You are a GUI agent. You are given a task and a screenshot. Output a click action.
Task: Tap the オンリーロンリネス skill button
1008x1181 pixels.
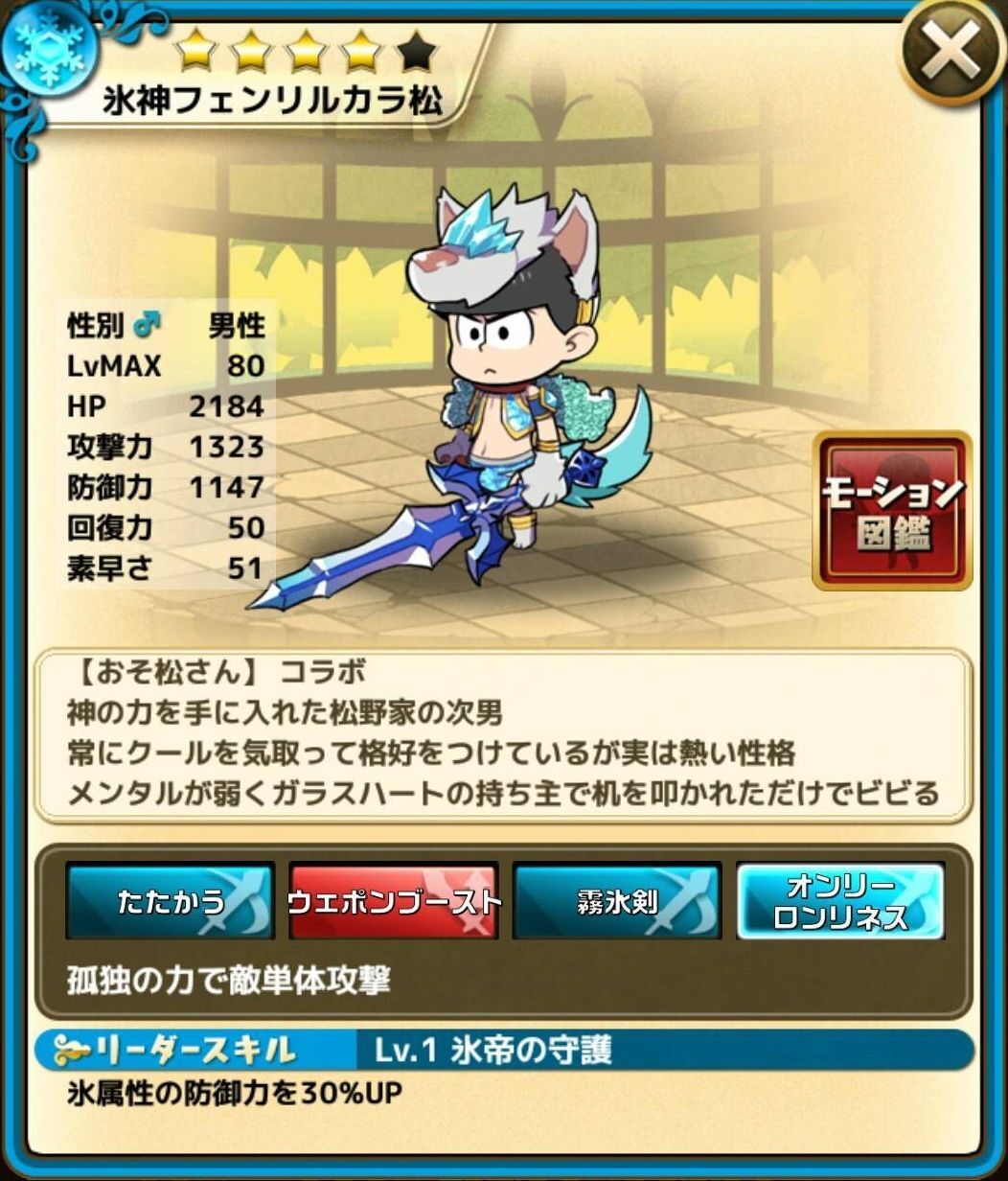click(840, 901)
